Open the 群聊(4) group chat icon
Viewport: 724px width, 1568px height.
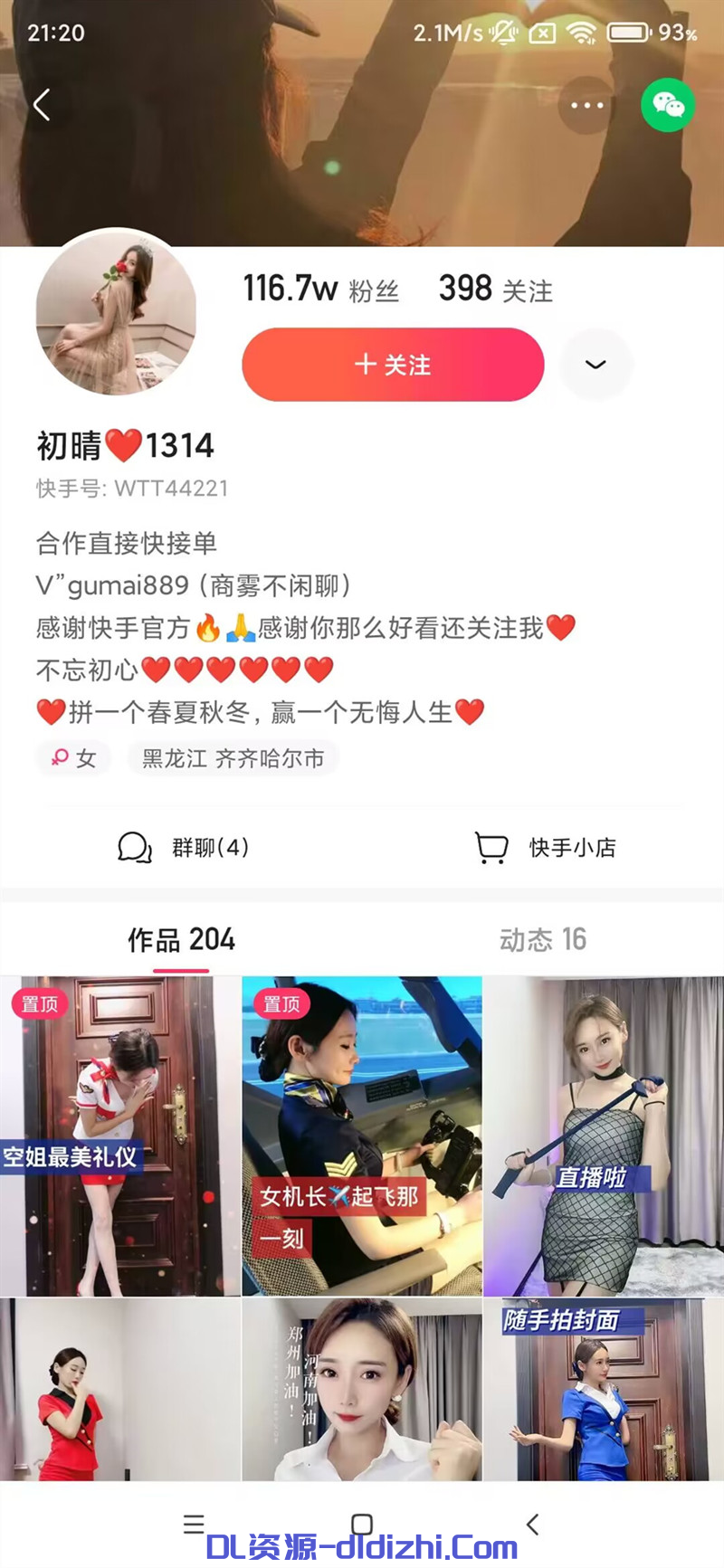tap(134, 848)
